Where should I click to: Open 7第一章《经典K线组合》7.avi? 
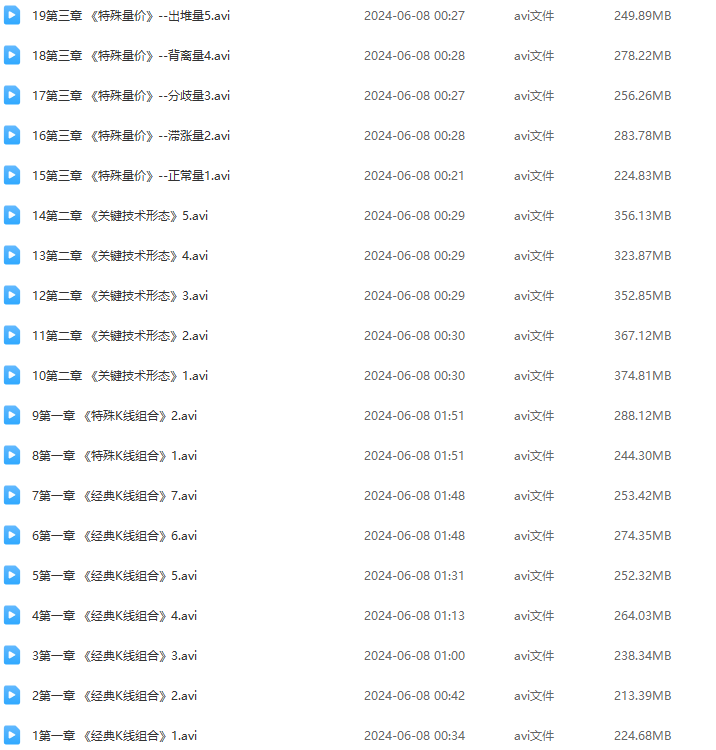(114, 496)
